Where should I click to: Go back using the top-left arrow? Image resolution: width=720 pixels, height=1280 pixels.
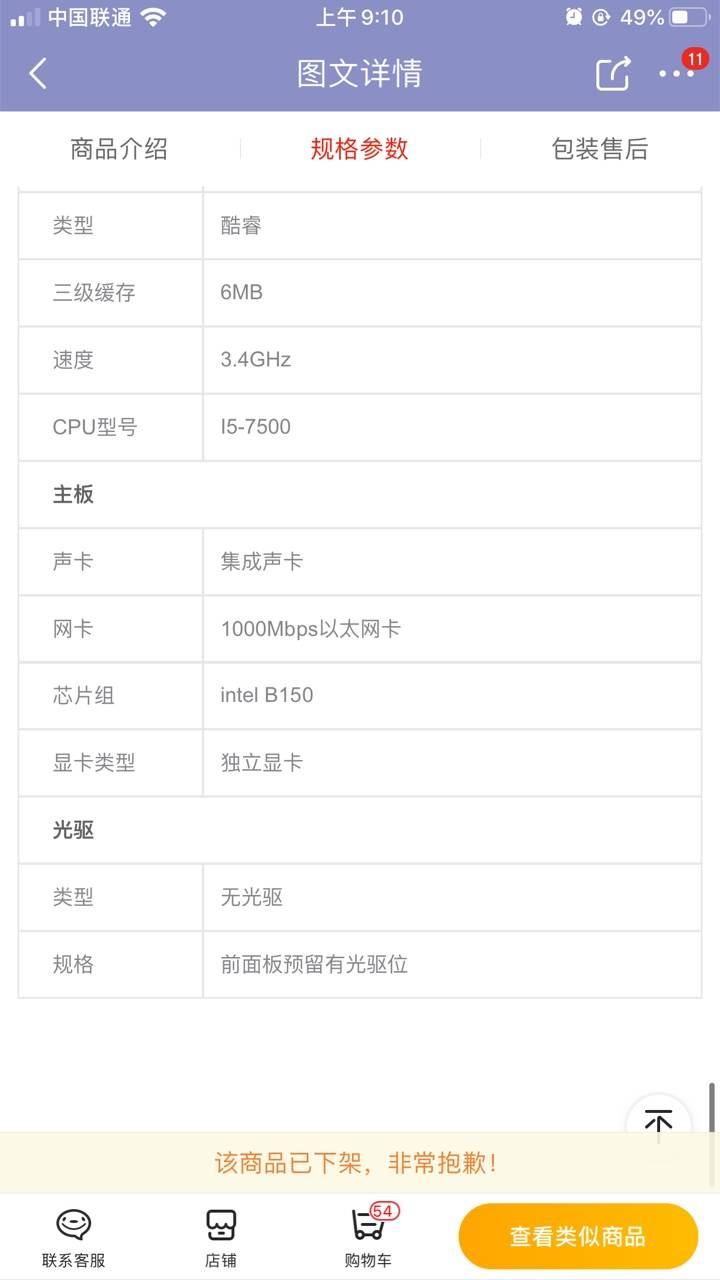tap(38, 73)
